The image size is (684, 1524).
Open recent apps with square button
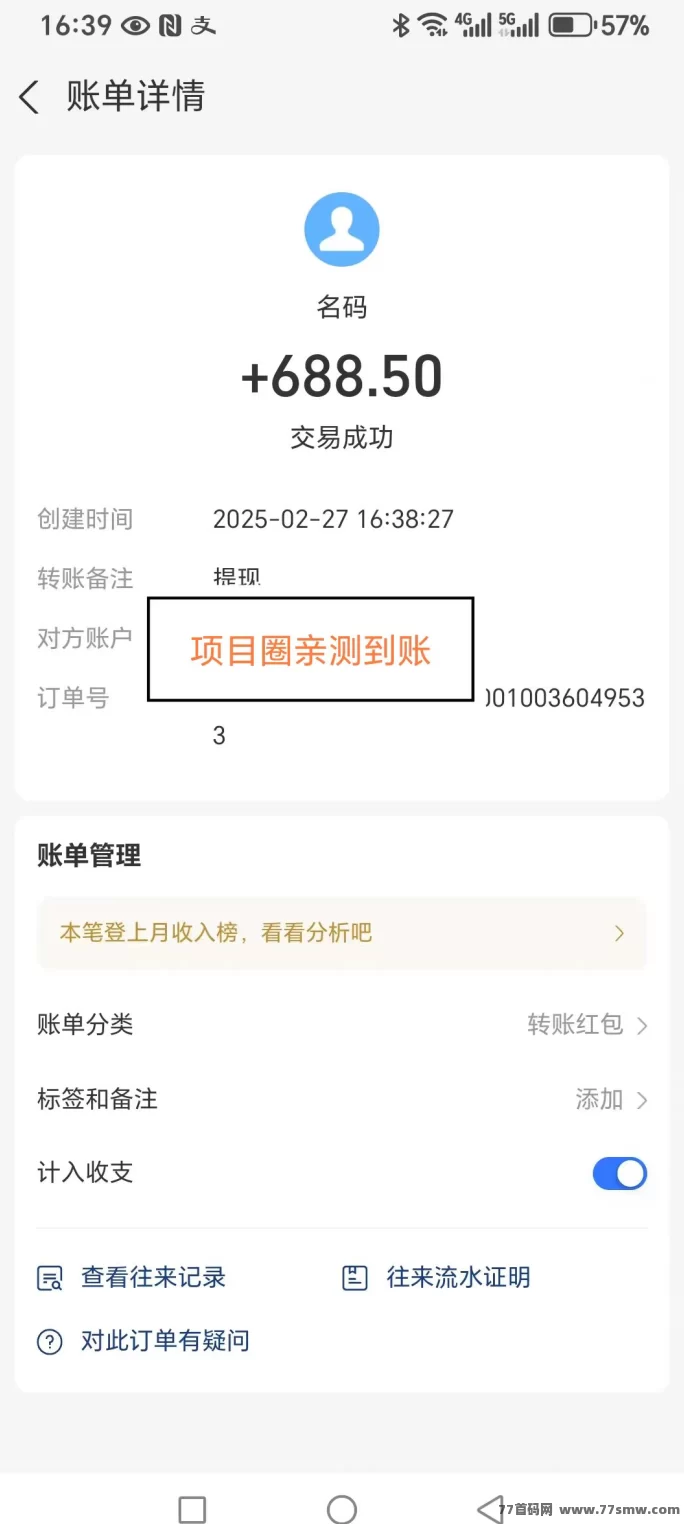pyautogui.click(x=192, y=1509)
